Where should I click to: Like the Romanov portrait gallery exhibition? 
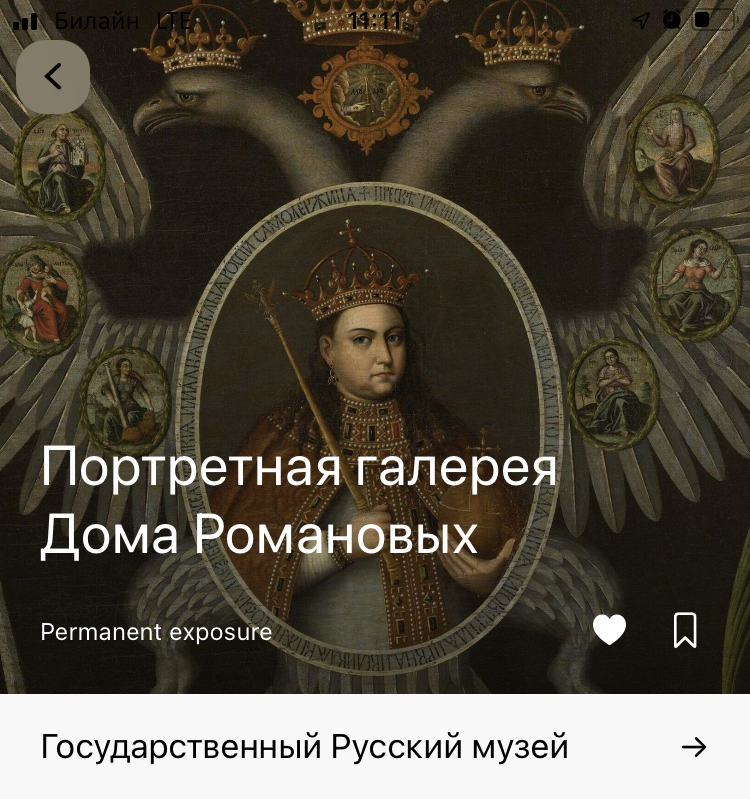[x=609, y=630]
